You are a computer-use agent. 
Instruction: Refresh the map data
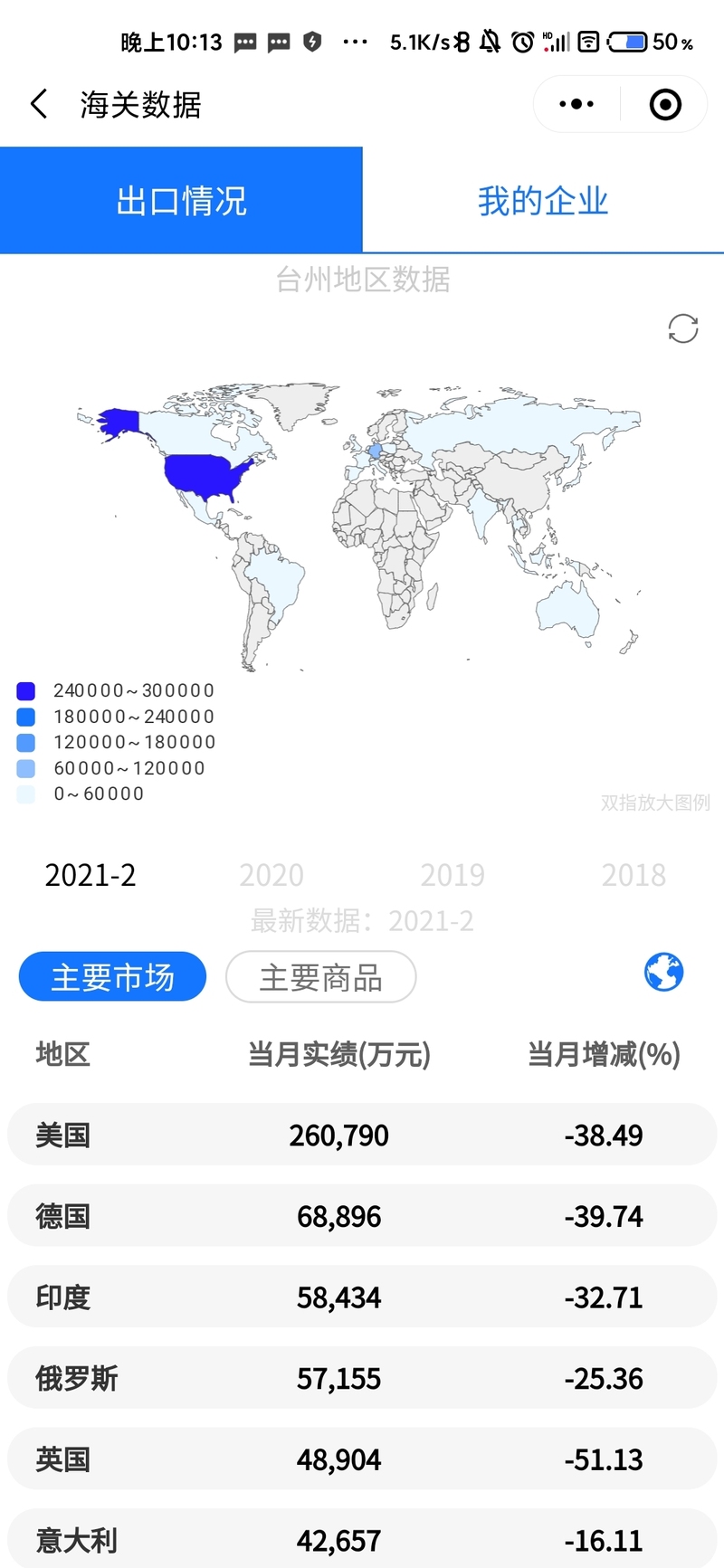683,328
